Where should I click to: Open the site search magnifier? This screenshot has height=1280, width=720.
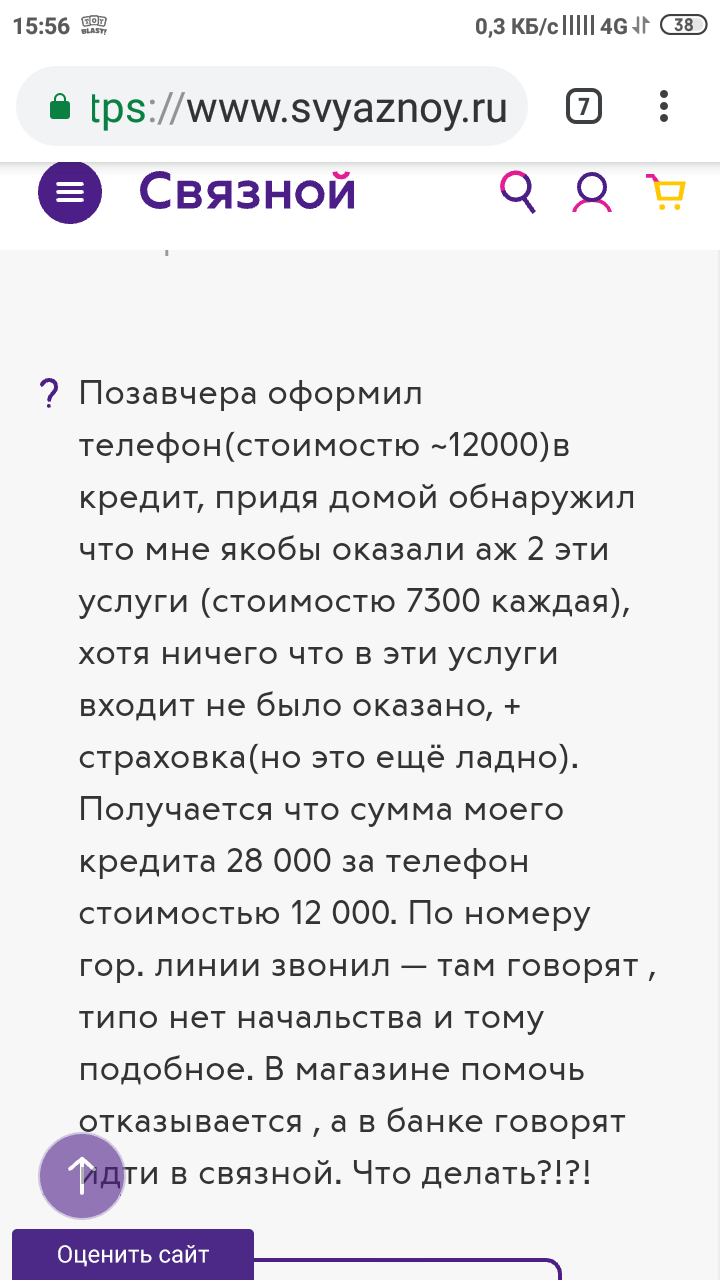517,191
